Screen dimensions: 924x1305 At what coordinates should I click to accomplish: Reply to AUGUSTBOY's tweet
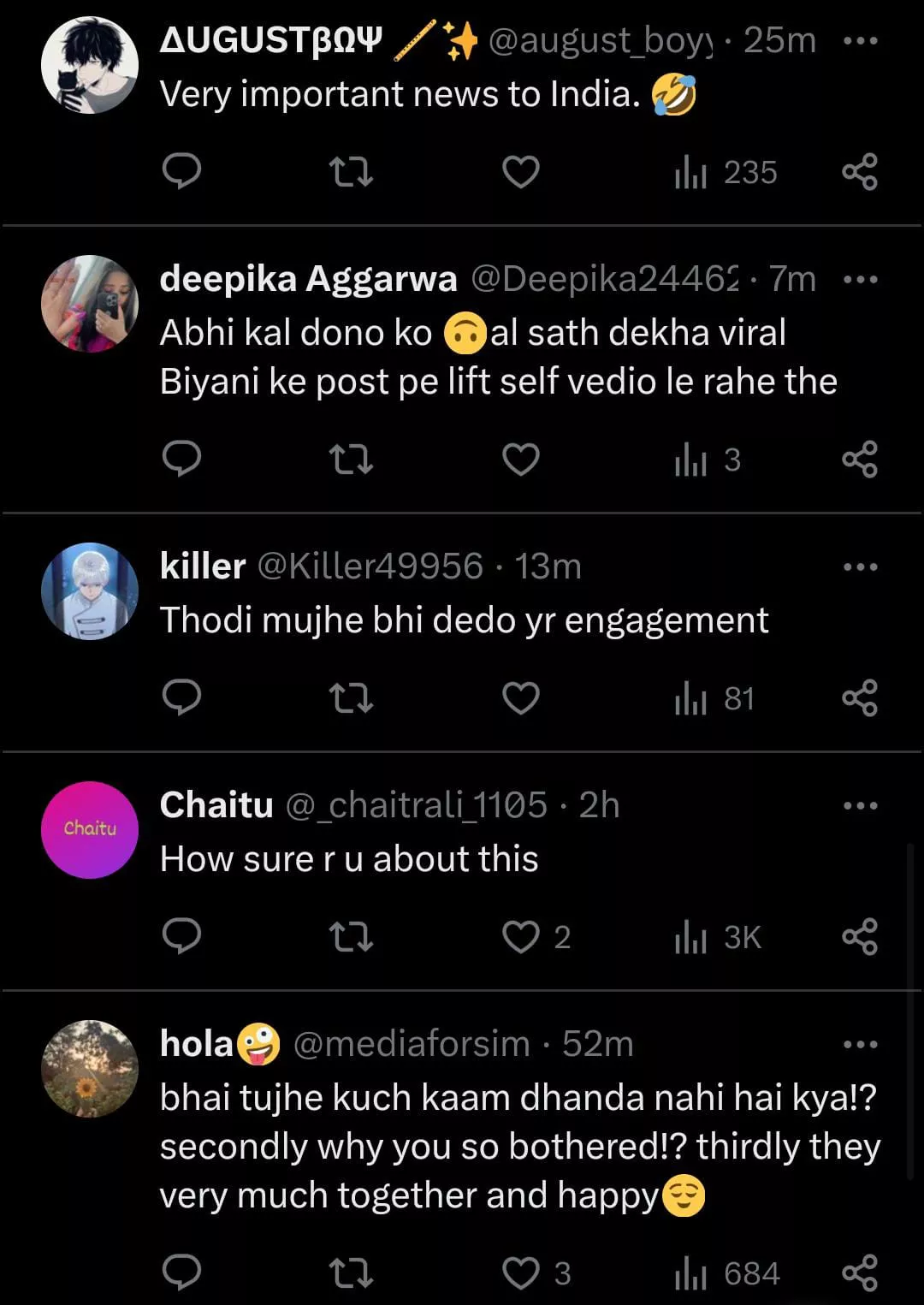coord(181,172)
